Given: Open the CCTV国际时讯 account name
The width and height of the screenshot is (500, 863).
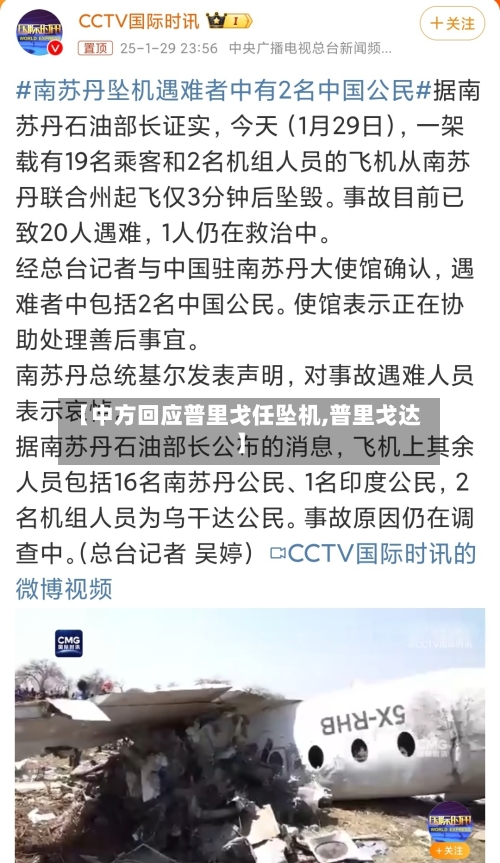Looking at the screenshot, I should tap(139, 21).
